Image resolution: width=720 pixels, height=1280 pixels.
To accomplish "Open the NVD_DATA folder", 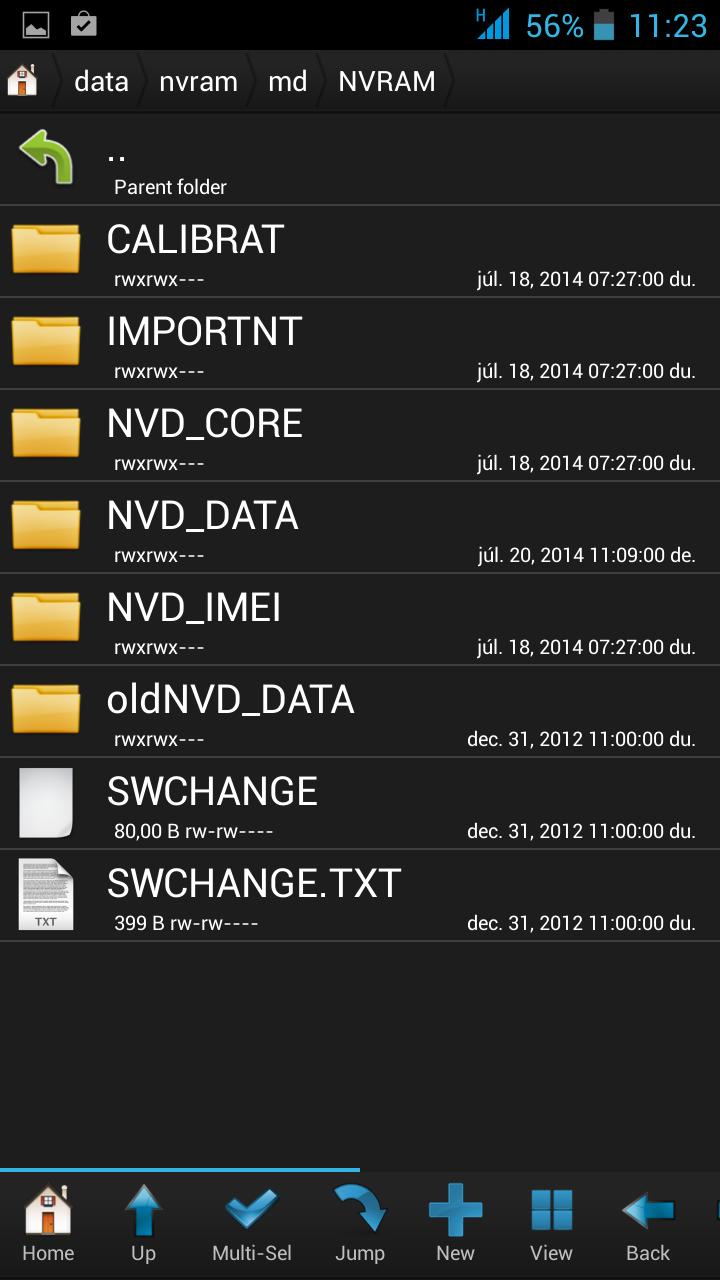I will point(360,528).
